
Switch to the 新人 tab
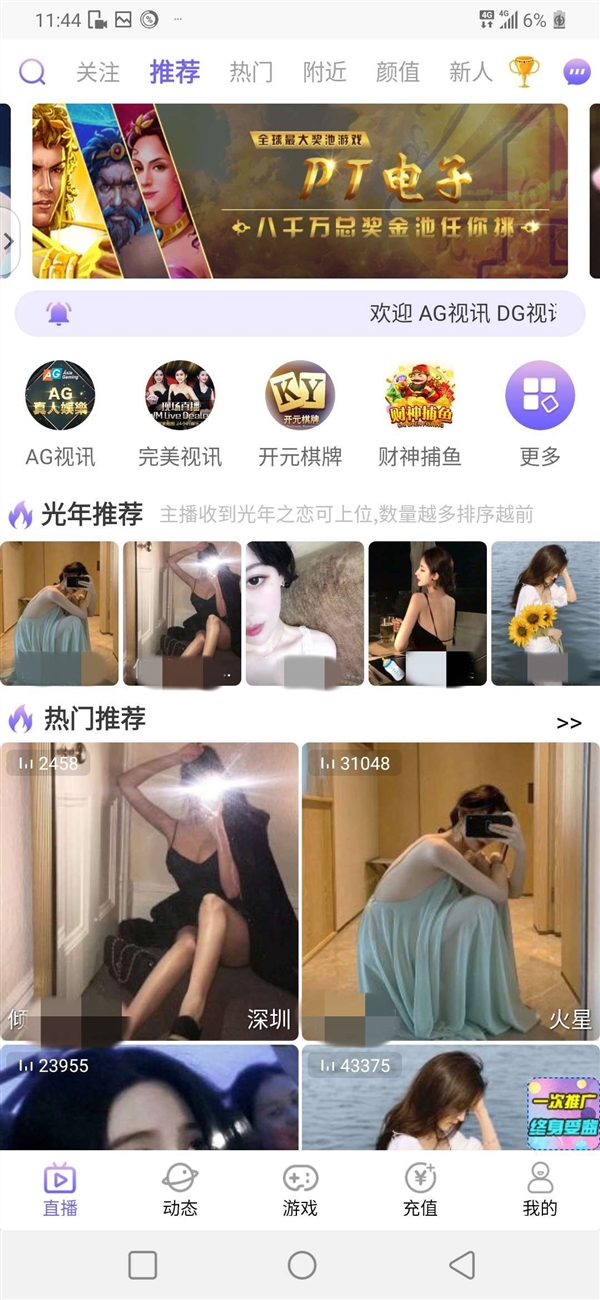click(x=470, y=72)
